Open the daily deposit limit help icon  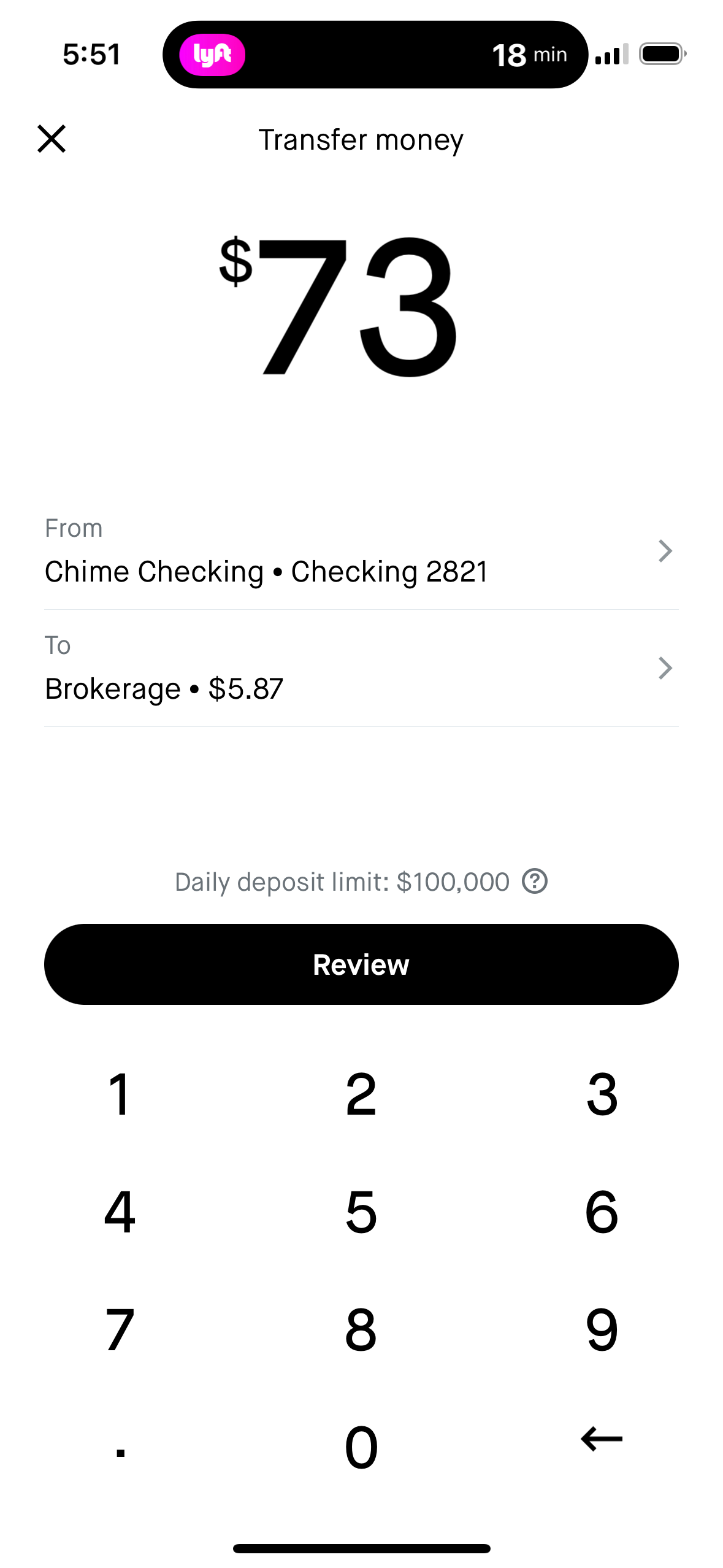pos(533,882)
